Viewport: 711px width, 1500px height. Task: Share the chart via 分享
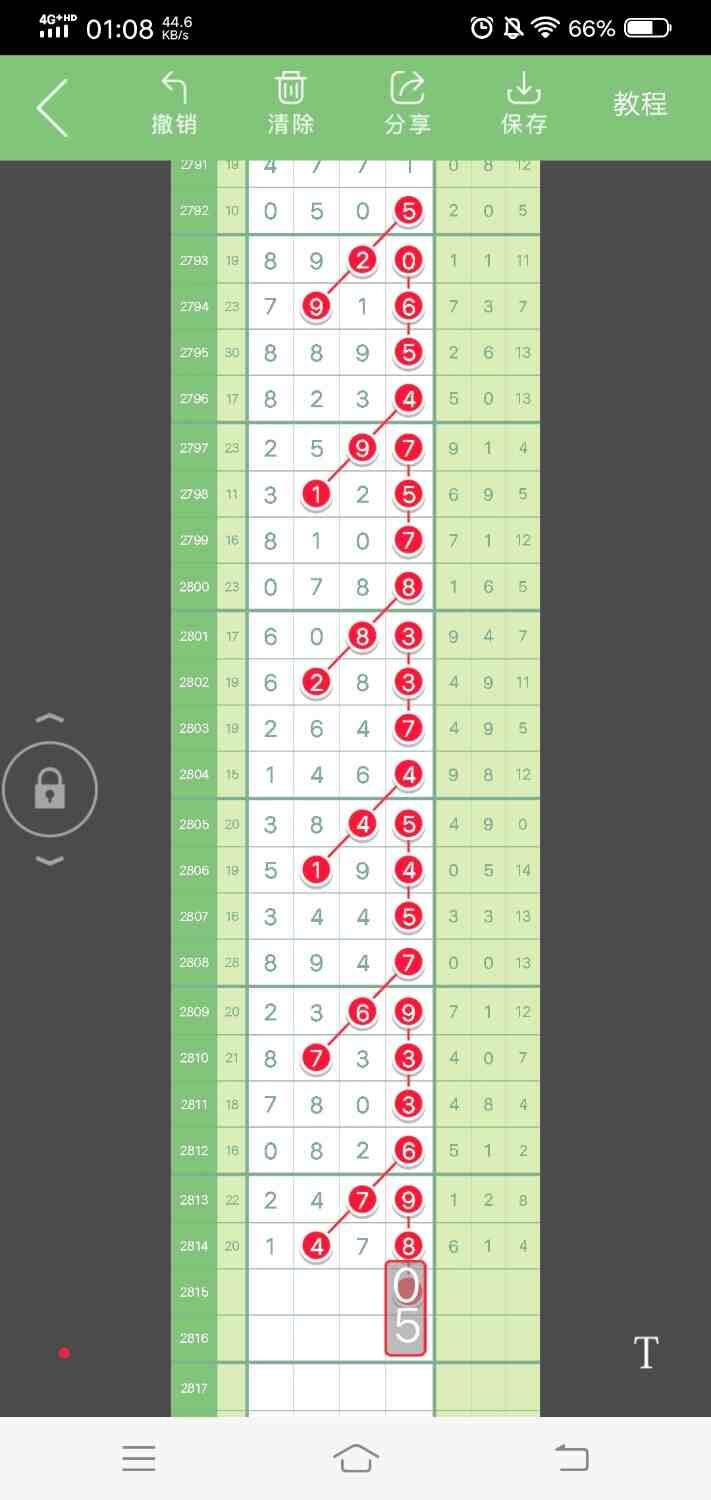[407, 104]
